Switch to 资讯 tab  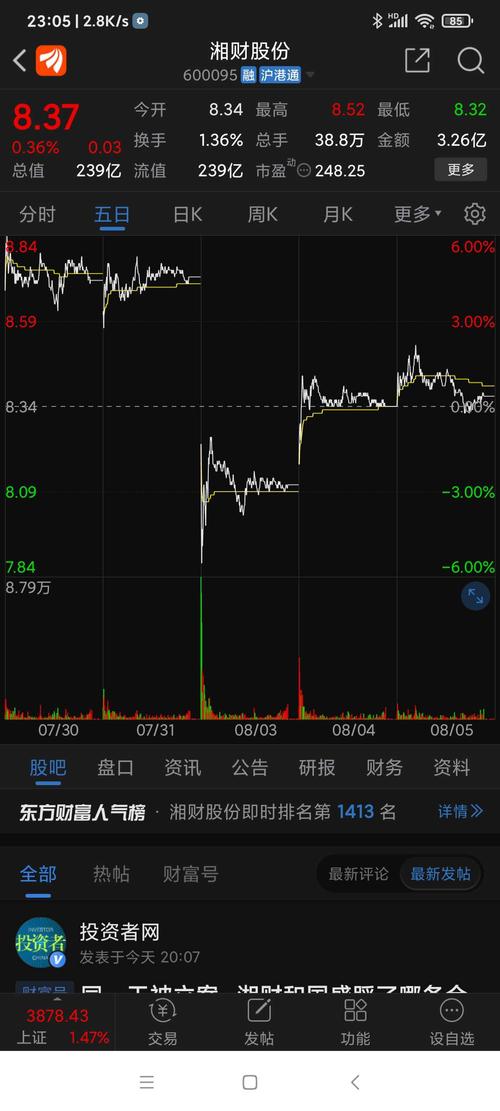[183, 767]
